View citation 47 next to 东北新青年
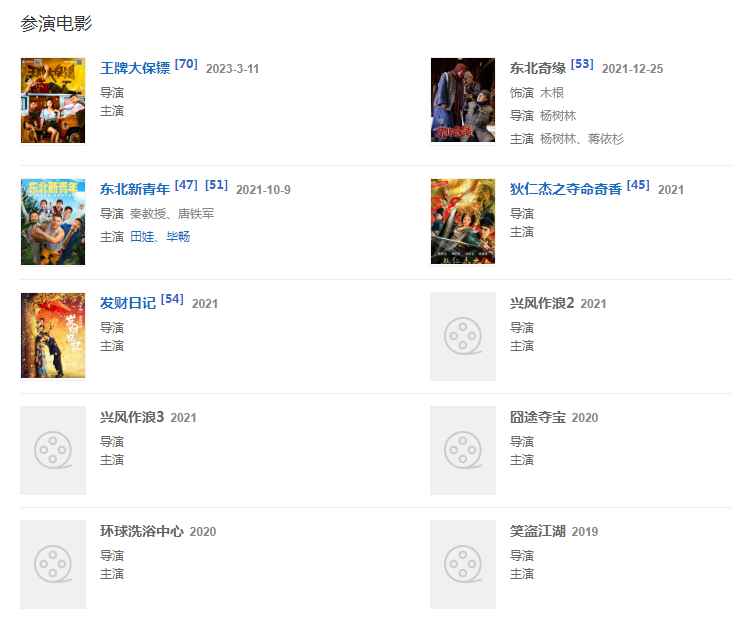Image resolution: width=733 pixels, height=618 pixels. point(186,185)
